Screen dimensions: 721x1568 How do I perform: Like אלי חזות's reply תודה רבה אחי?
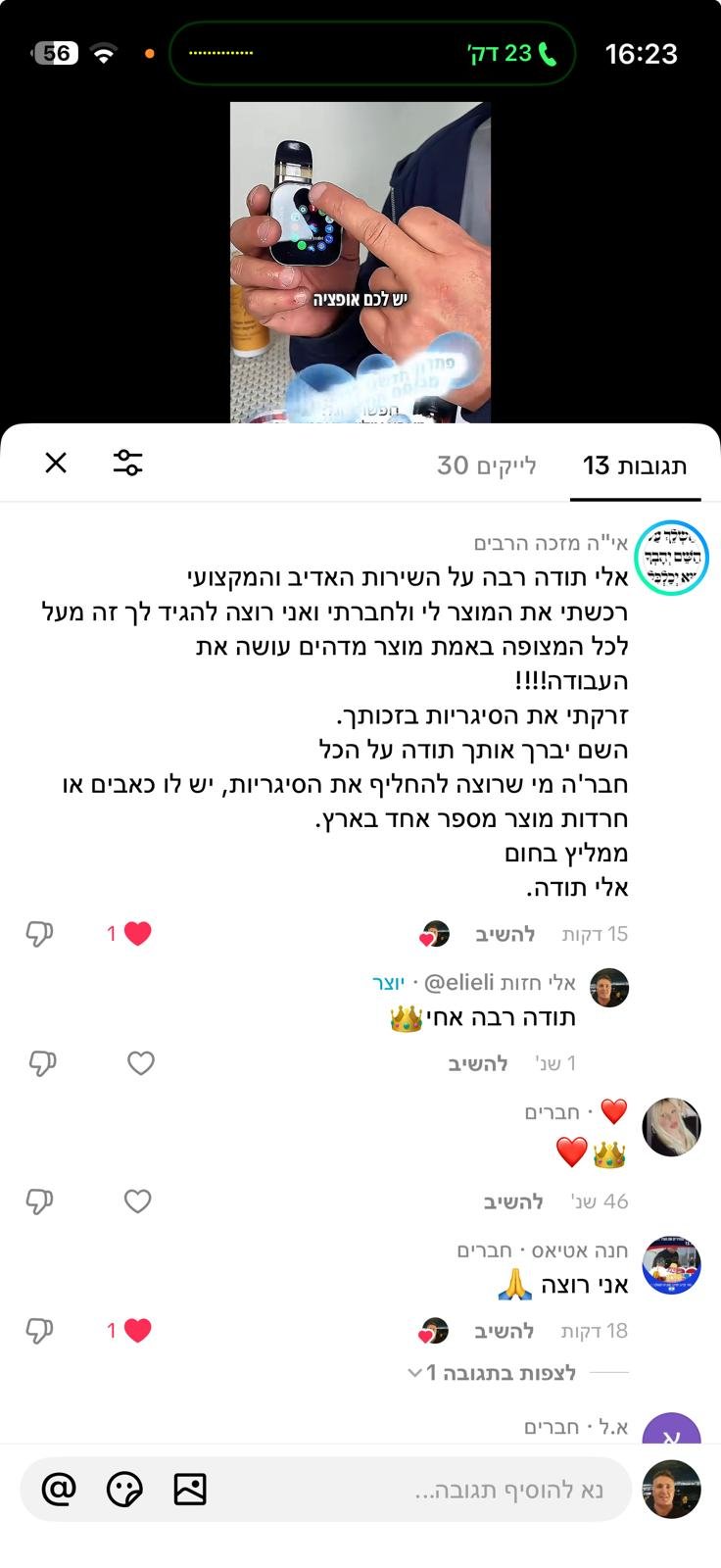tap(141, 1063)
